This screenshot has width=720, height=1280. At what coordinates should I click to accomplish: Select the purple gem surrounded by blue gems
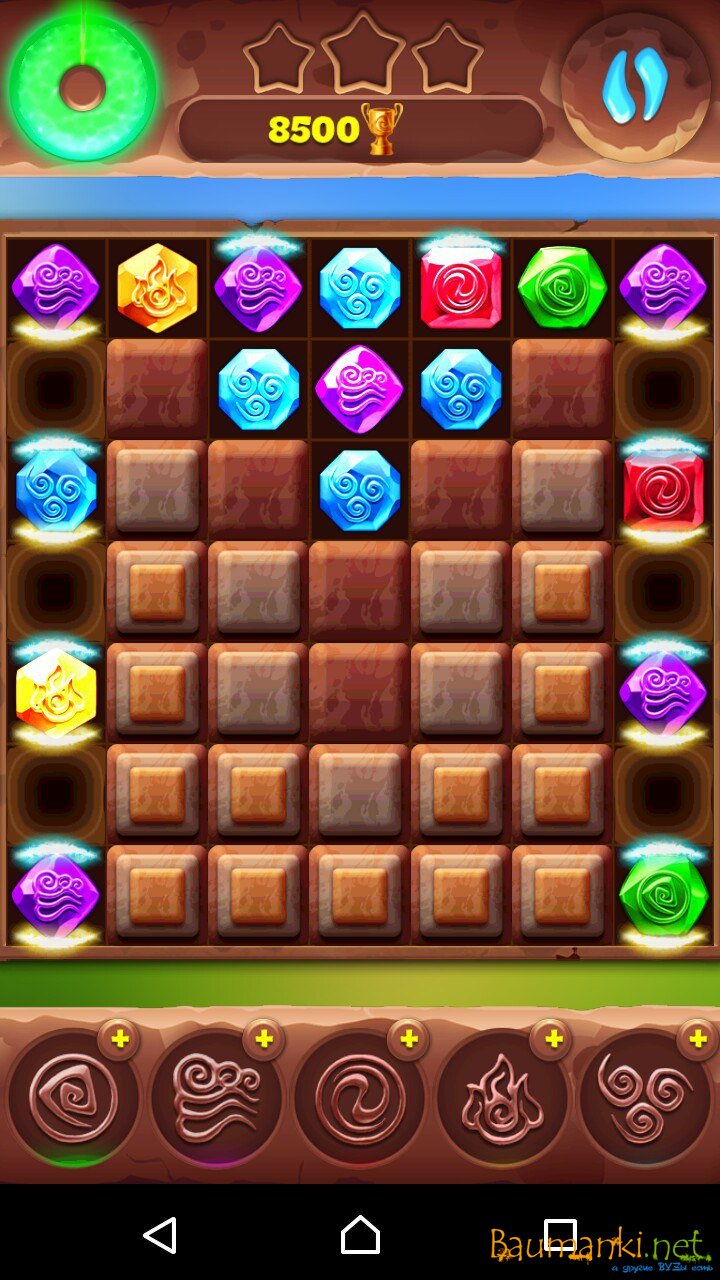pyautogui.click(x=359, y=389)
